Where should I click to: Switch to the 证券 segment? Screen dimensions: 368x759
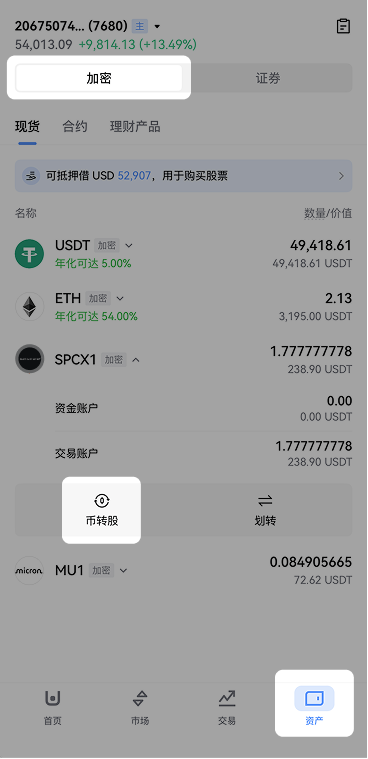click(268, 78)
